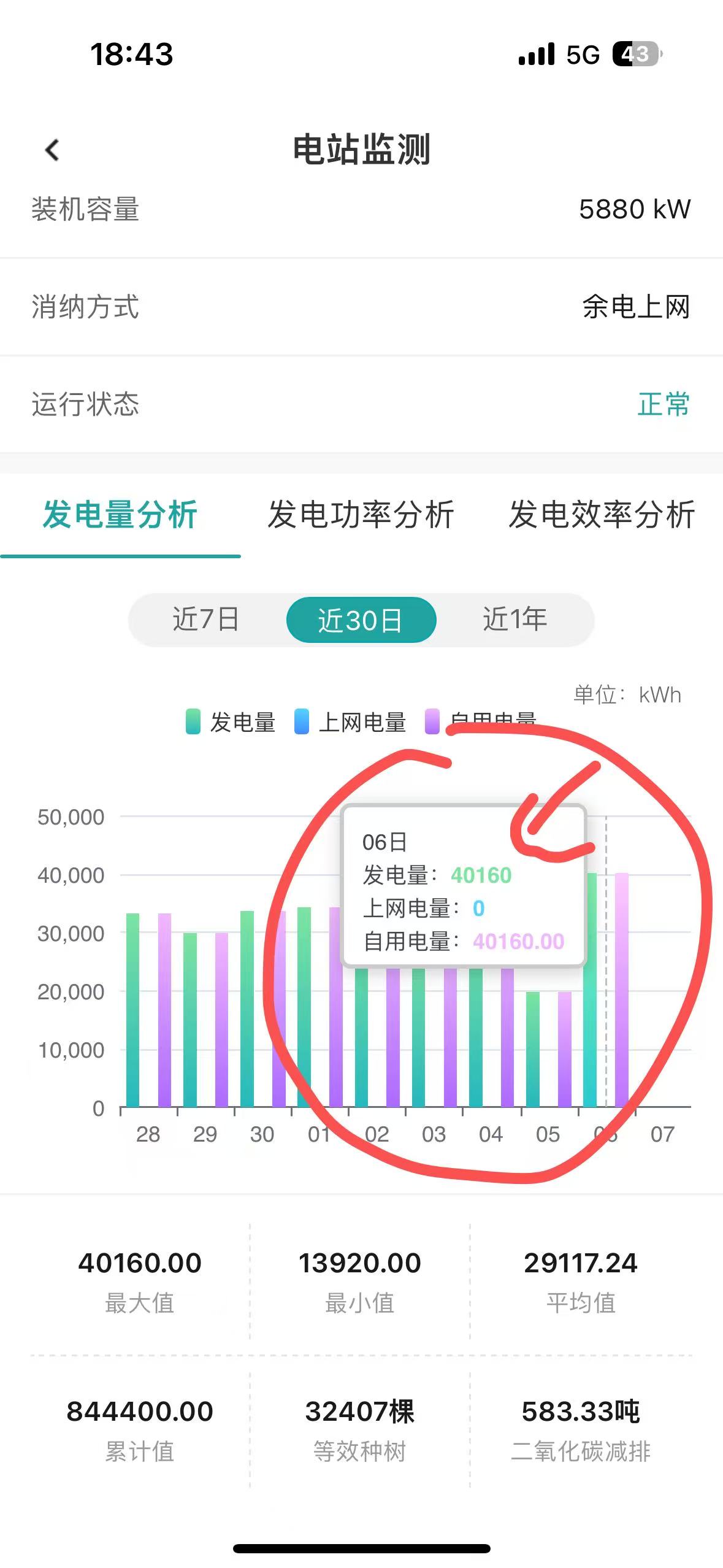Select 近30日 data range
This screenshot has height=1568, width=723.
click(361, 620)
